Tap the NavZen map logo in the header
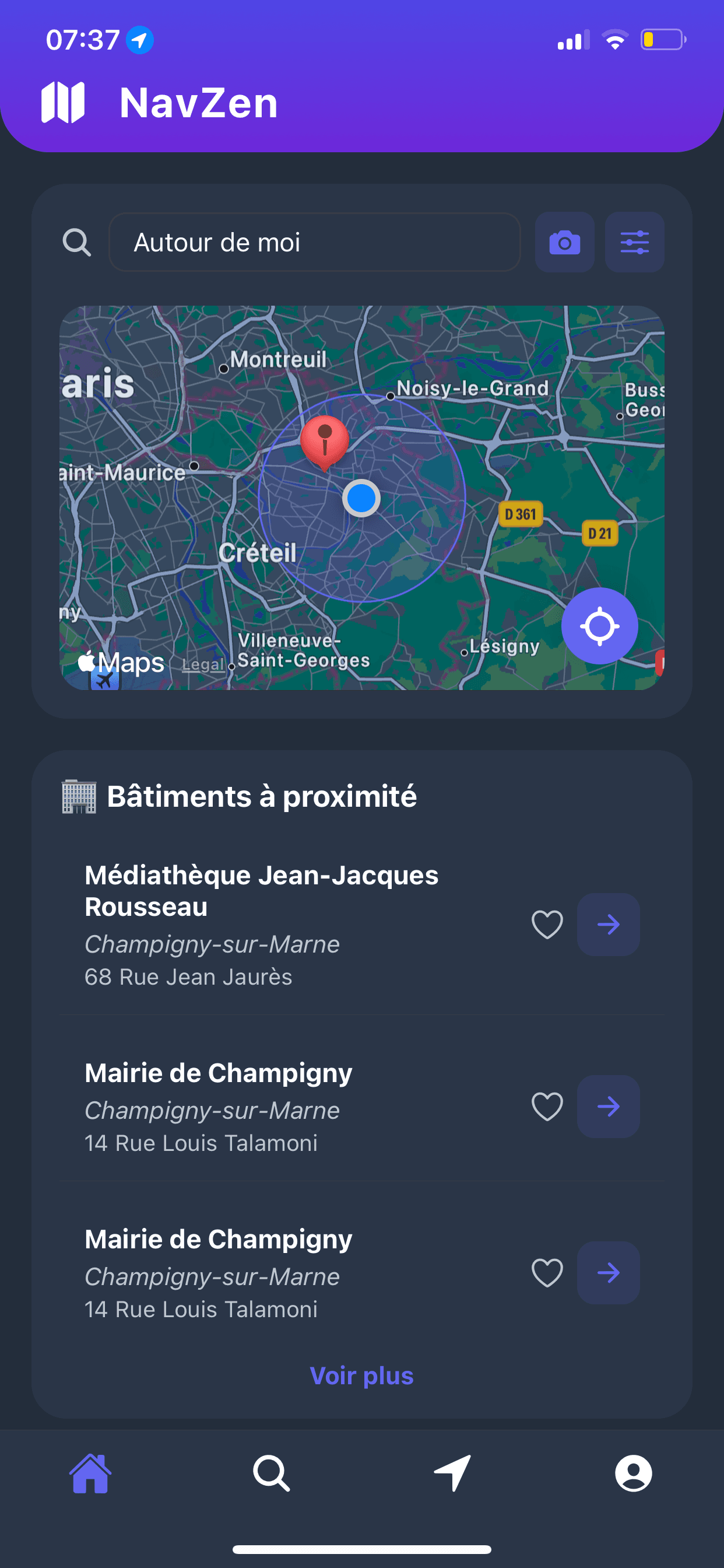 (64, 101)
